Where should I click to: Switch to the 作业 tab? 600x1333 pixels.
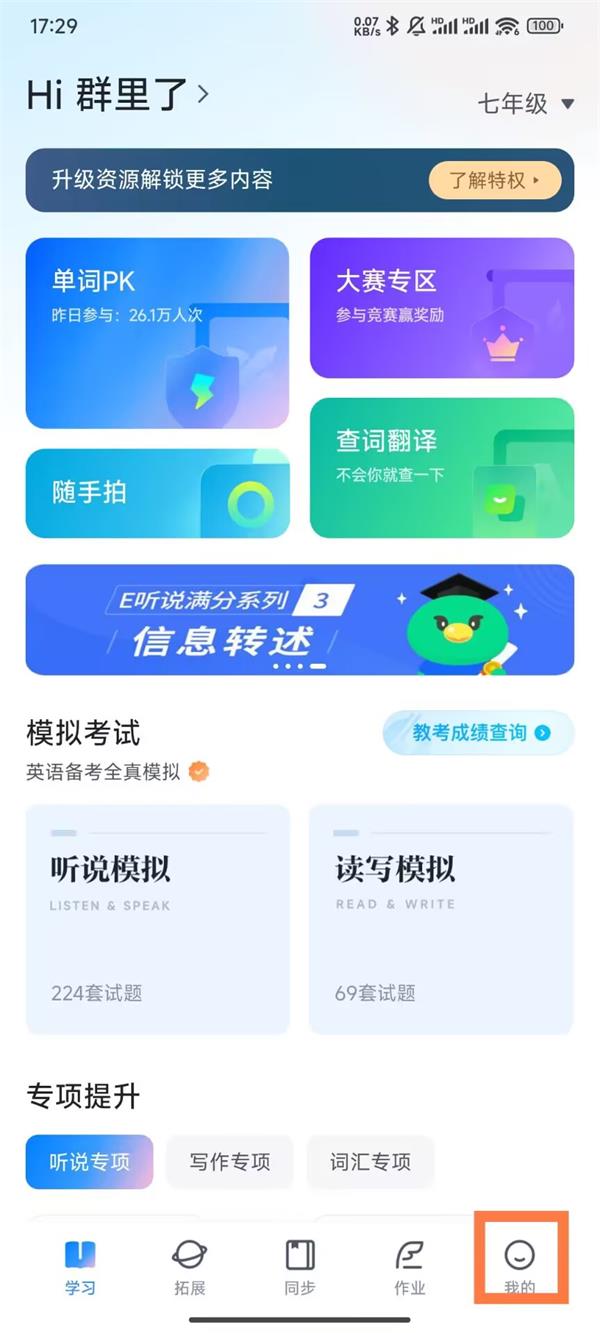[409, 1266]
